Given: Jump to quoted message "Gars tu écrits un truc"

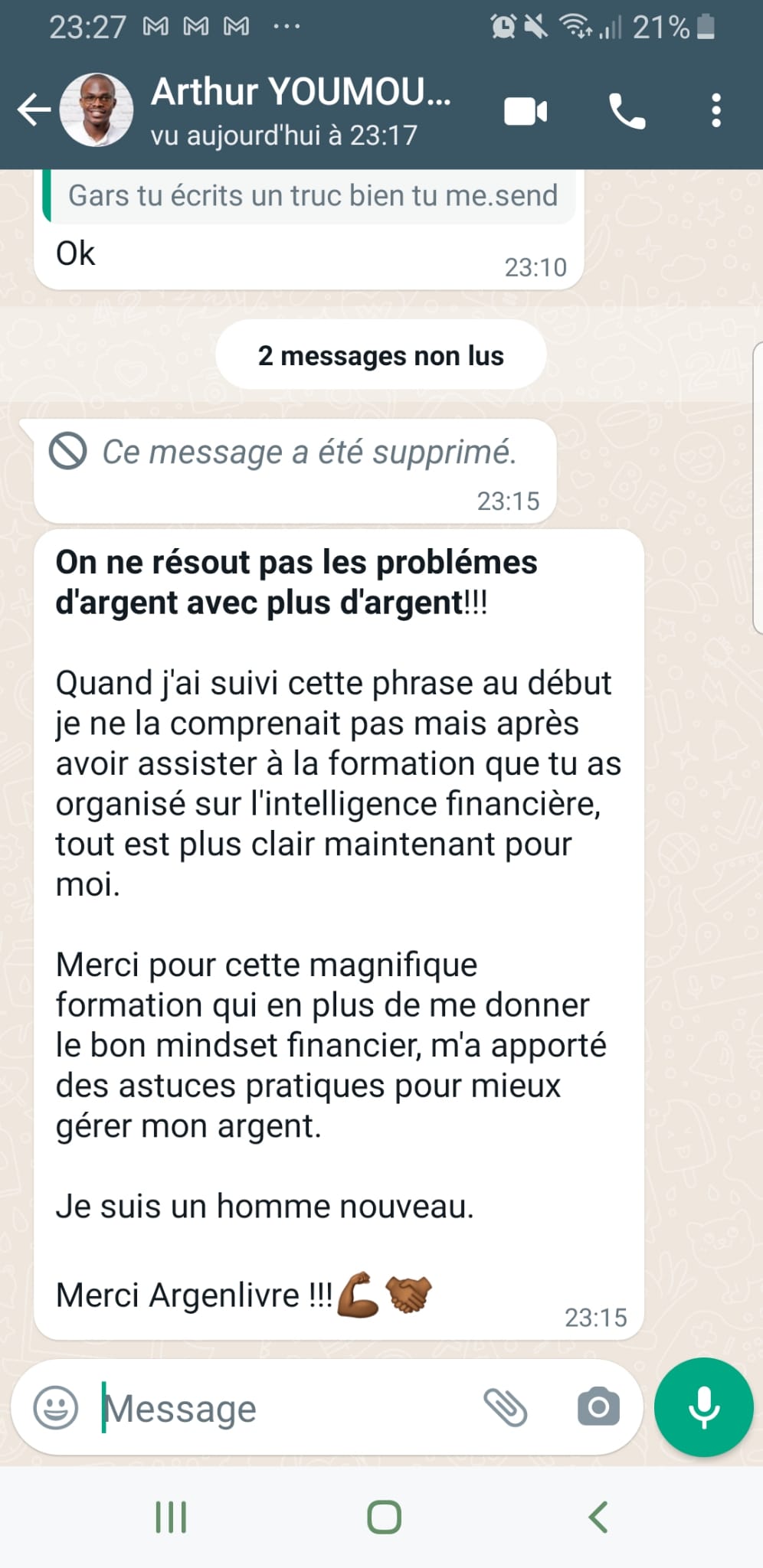Looking at the screenshot, I should (310, 196).
